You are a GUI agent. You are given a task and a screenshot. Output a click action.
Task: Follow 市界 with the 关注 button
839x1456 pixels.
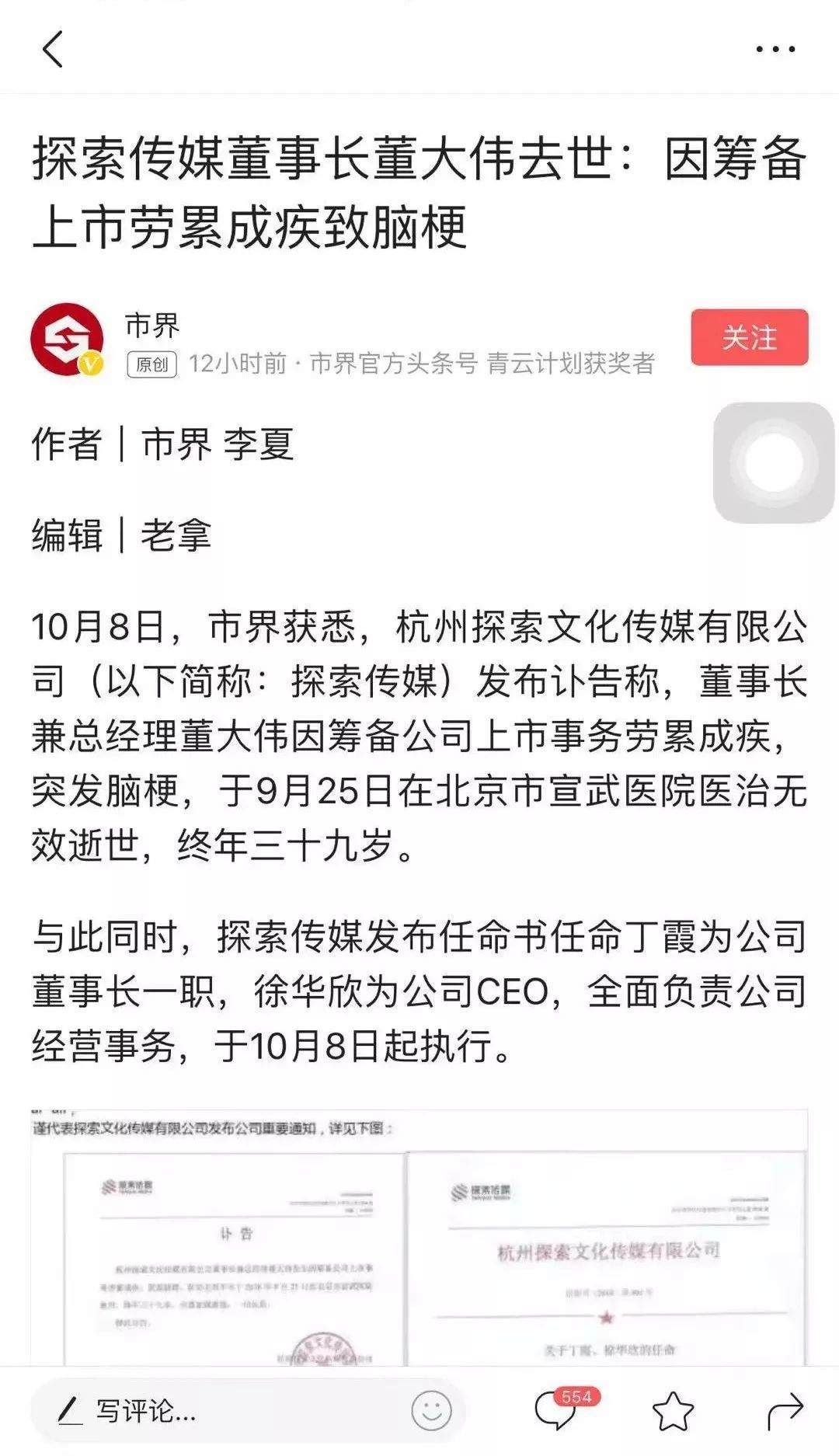749,337
